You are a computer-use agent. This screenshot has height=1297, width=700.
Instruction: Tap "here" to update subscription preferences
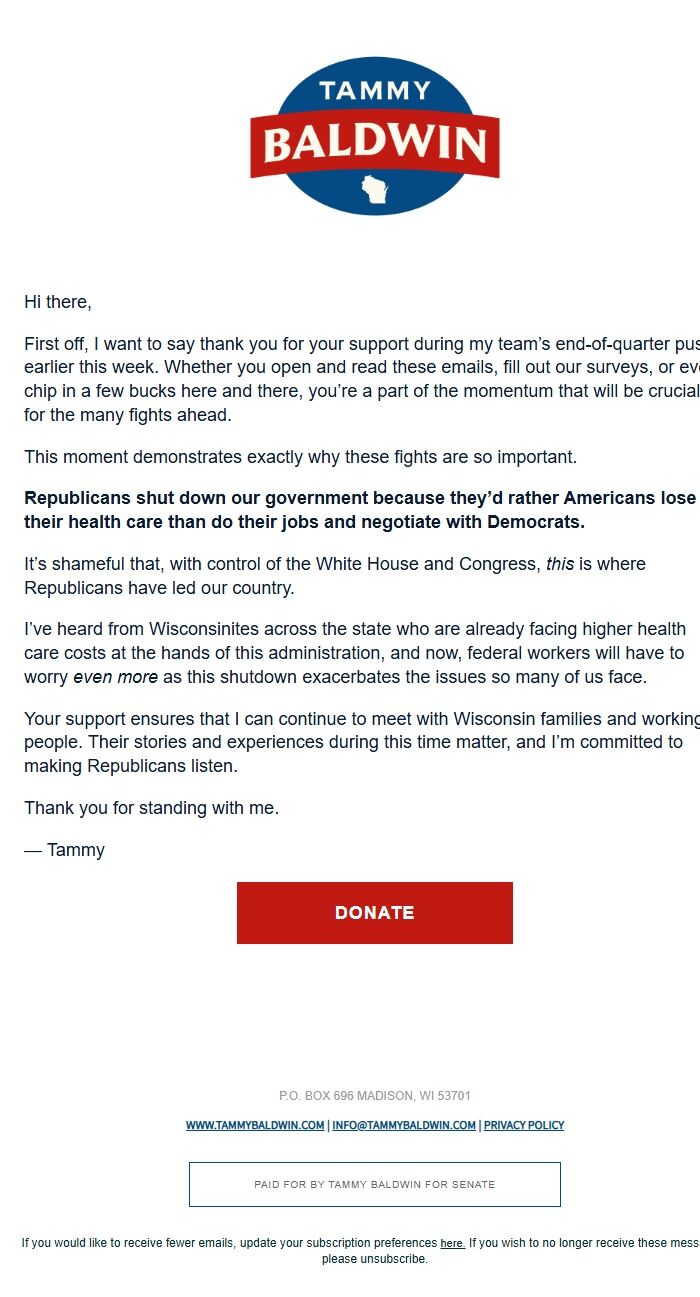coord(452,1243)
